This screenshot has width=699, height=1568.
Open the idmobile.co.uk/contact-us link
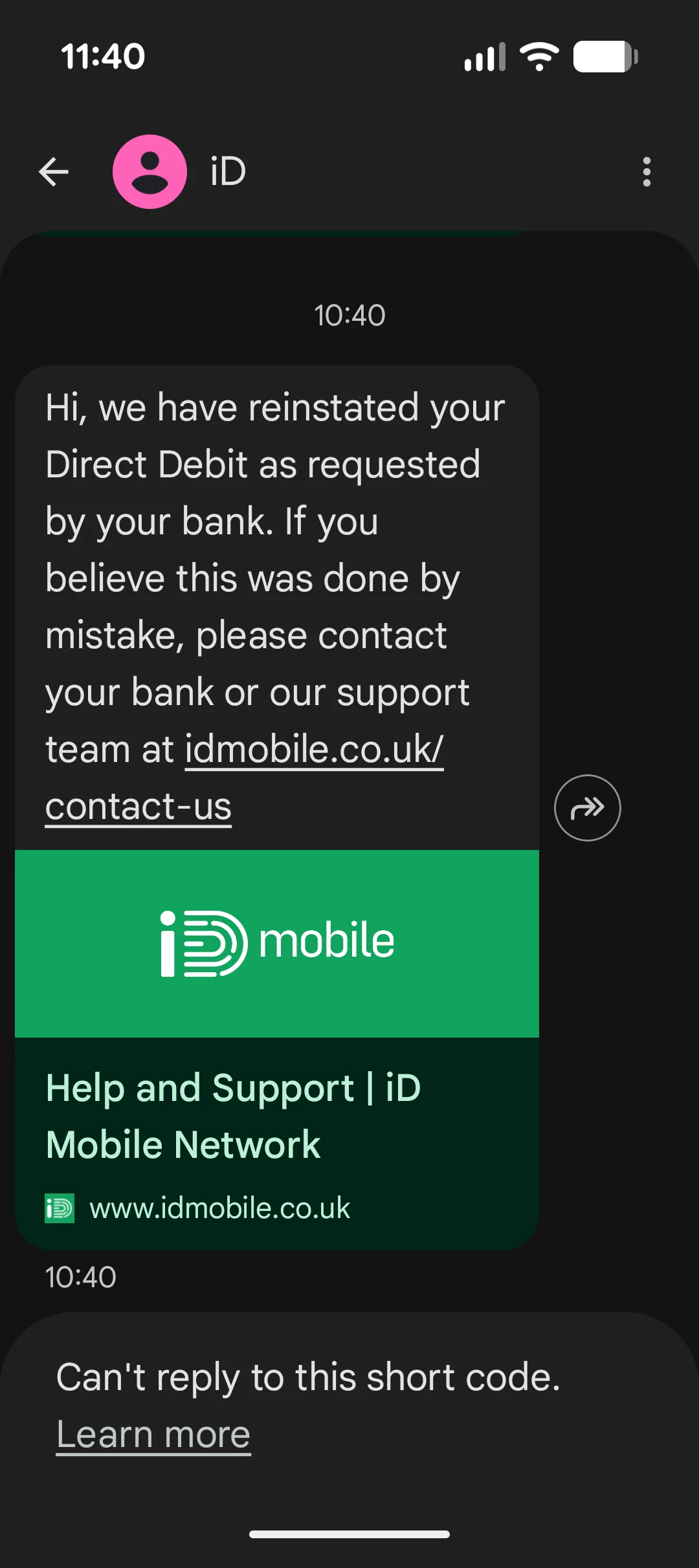click(x=314, y=750)
